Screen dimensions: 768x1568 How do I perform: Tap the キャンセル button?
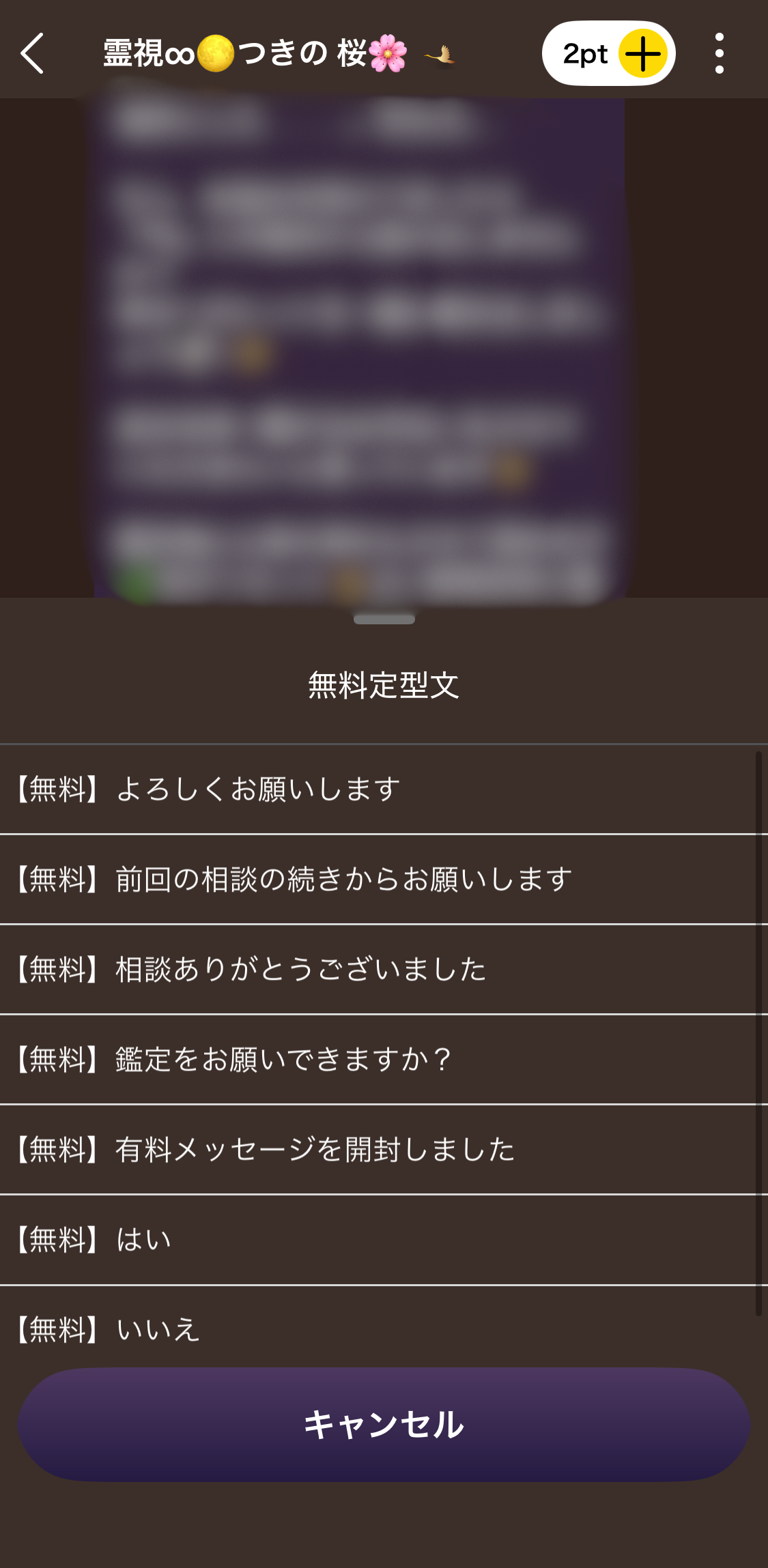point(384,1424)
